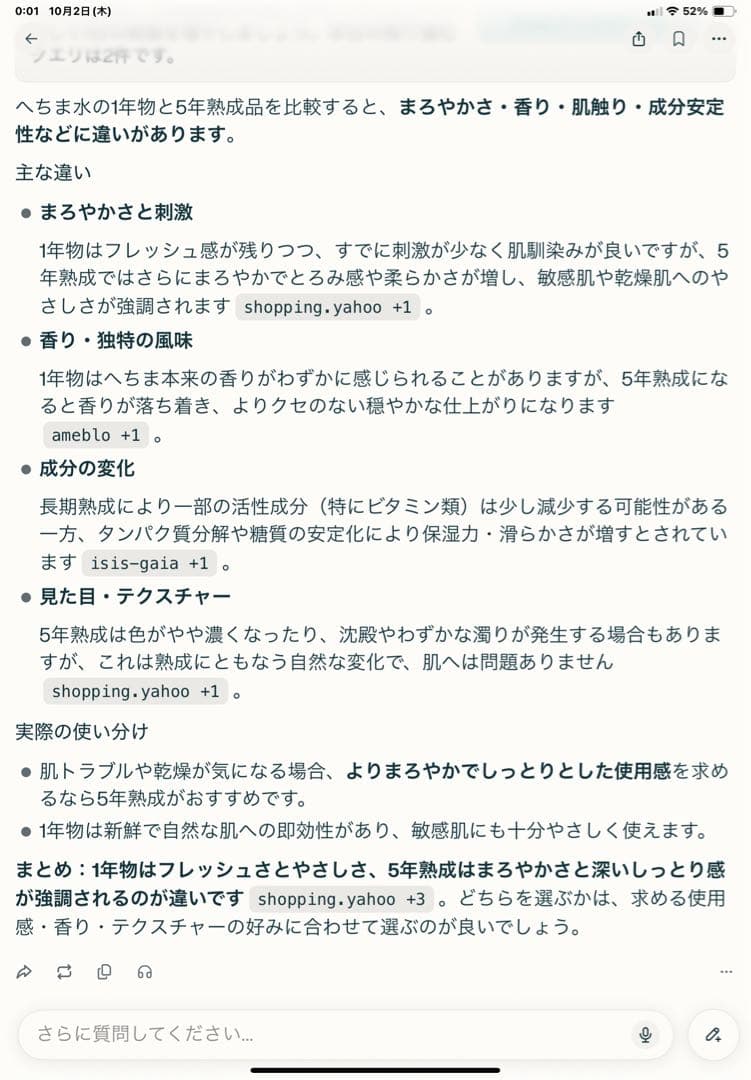The image size is (751, 1080).
Task: Share the response via the bottom share arrow
Action: click(24, 971)
